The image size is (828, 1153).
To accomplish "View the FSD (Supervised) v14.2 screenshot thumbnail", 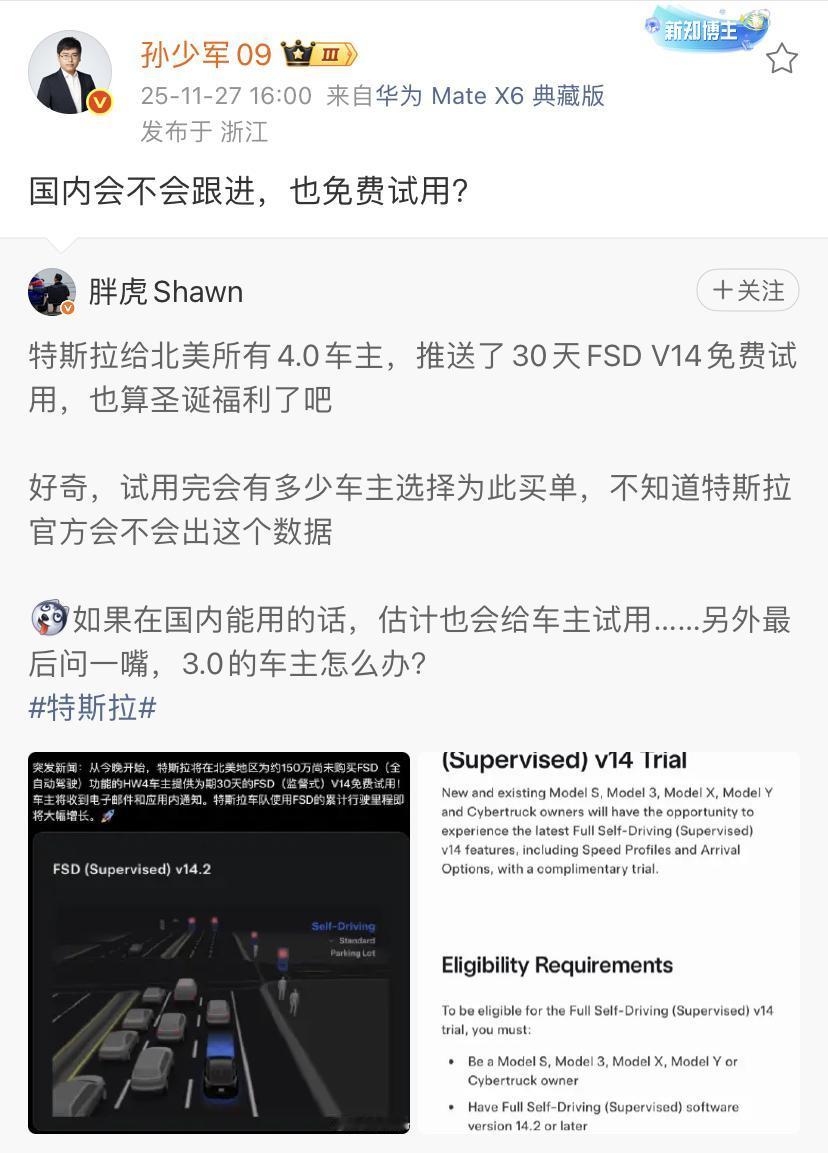I will pos(220,940).
